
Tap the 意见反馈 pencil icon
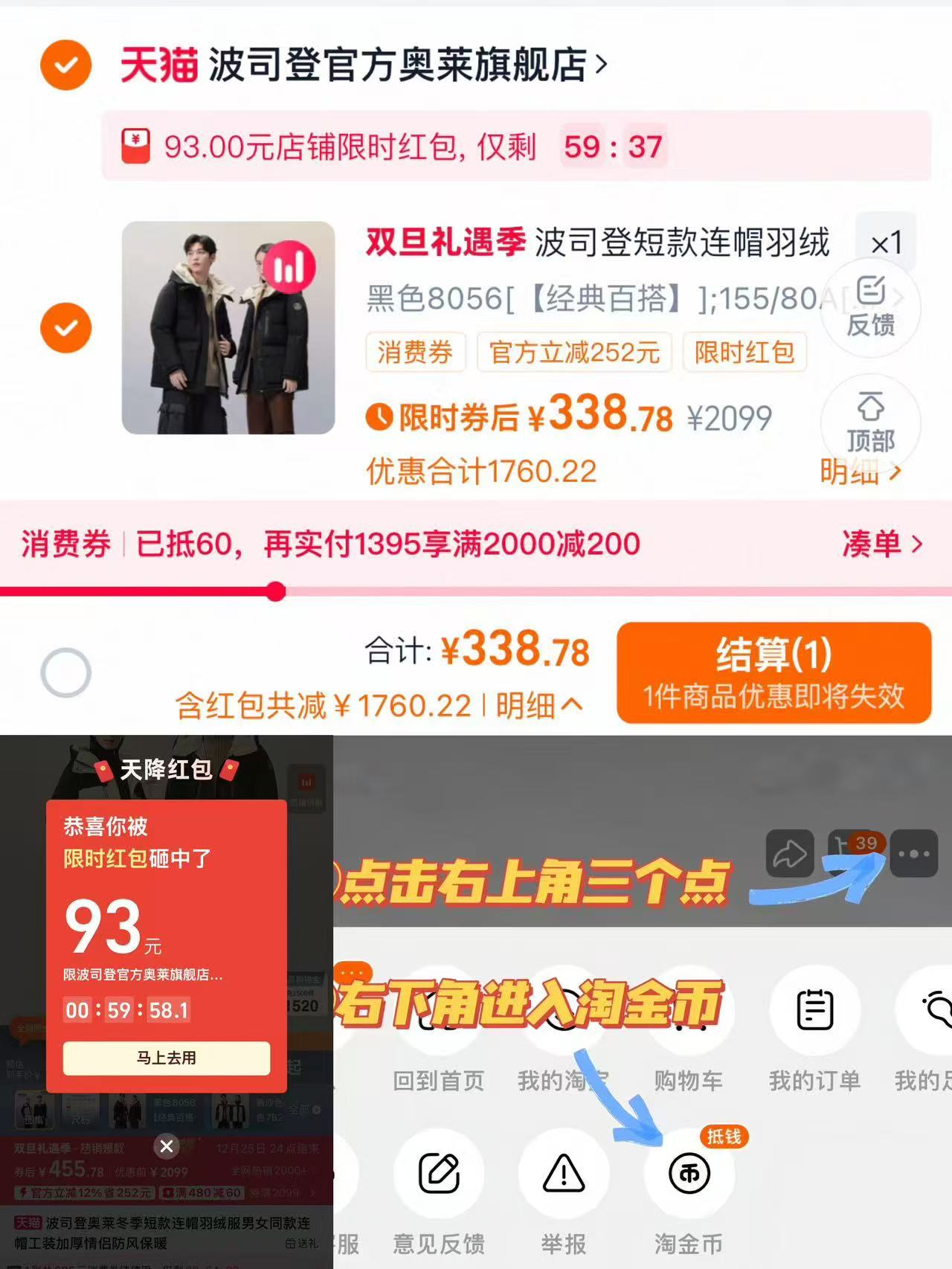tap(440, 1172)
